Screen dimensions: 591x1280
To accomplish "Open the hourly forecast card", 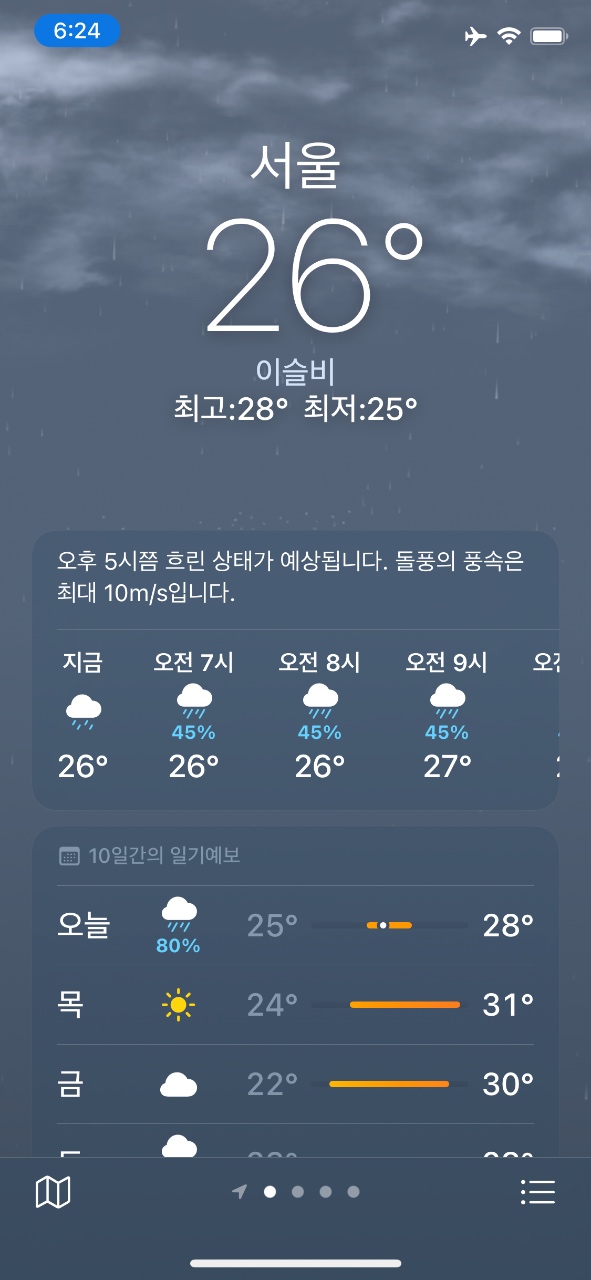I will point(296,670).
